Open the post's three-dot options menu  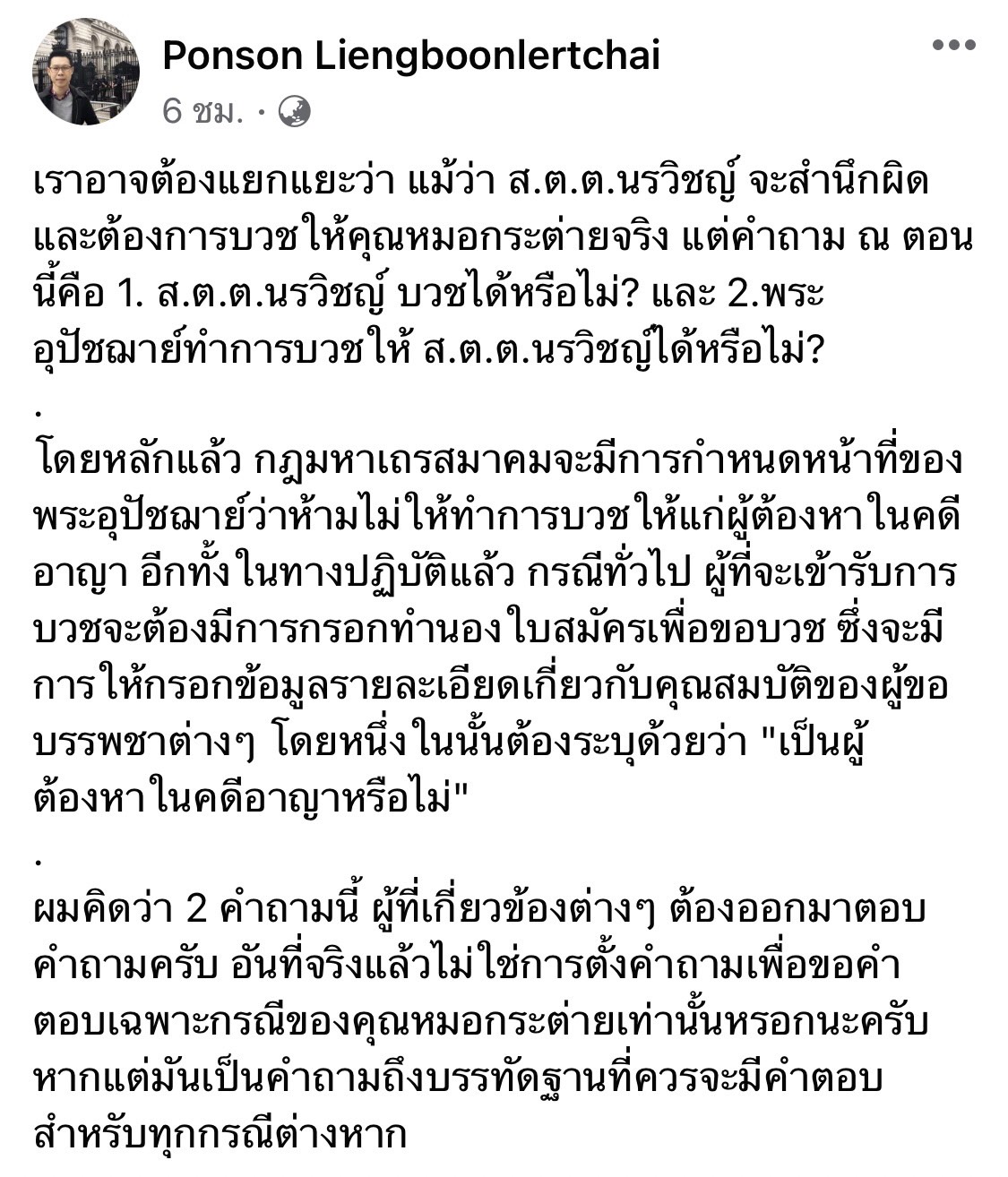(953, 45)
